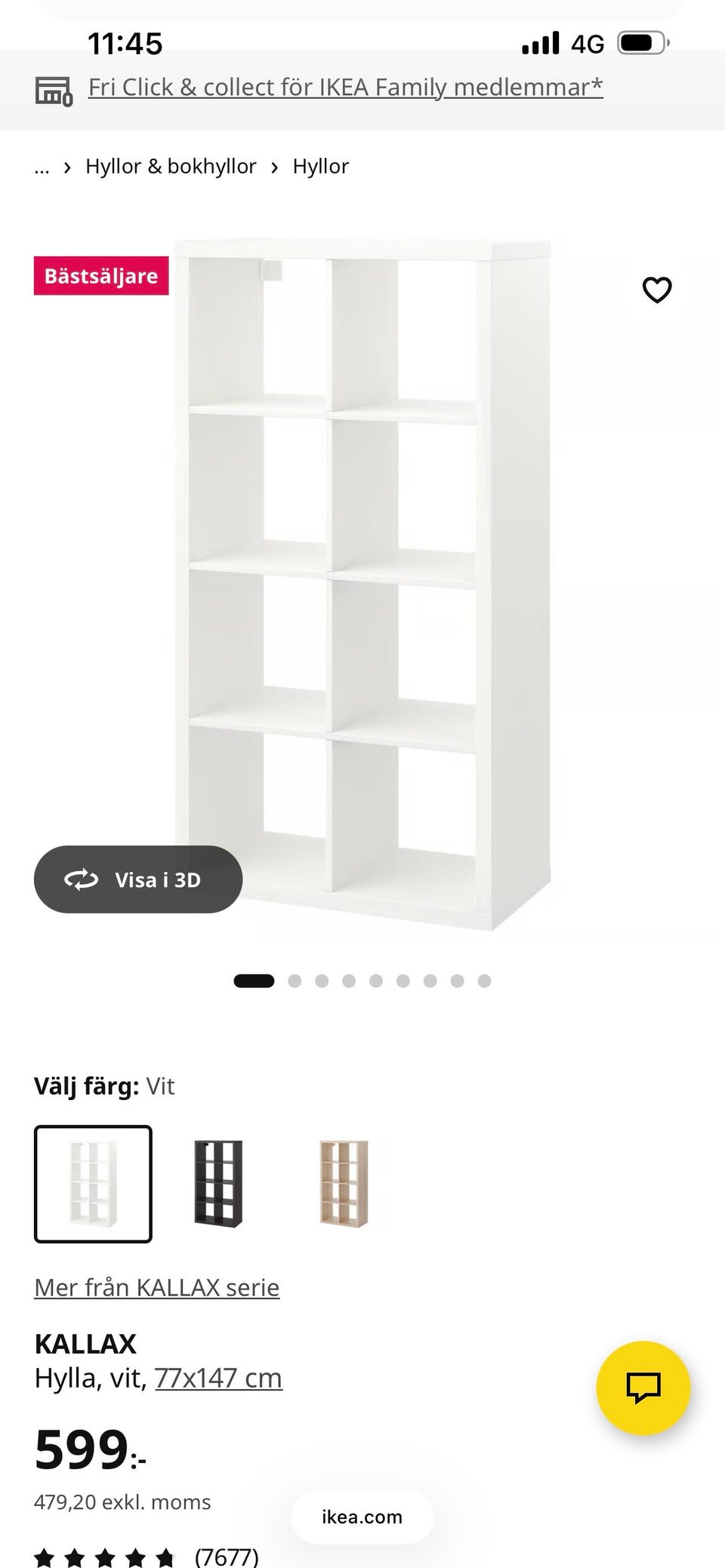Open the Hyllor breadcrumb category
This screenshot has width=725, height=1568.
(320, 166)
